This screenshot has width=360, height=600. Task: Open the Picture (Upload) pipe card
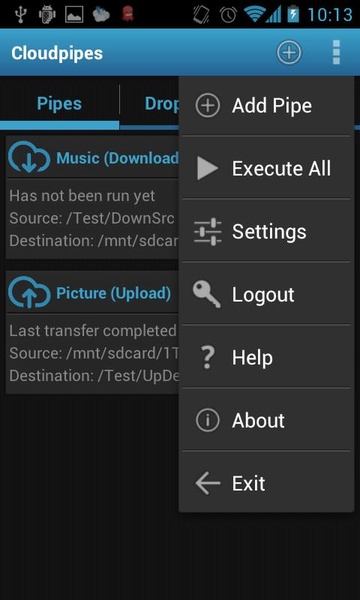[x=92, y=332]
